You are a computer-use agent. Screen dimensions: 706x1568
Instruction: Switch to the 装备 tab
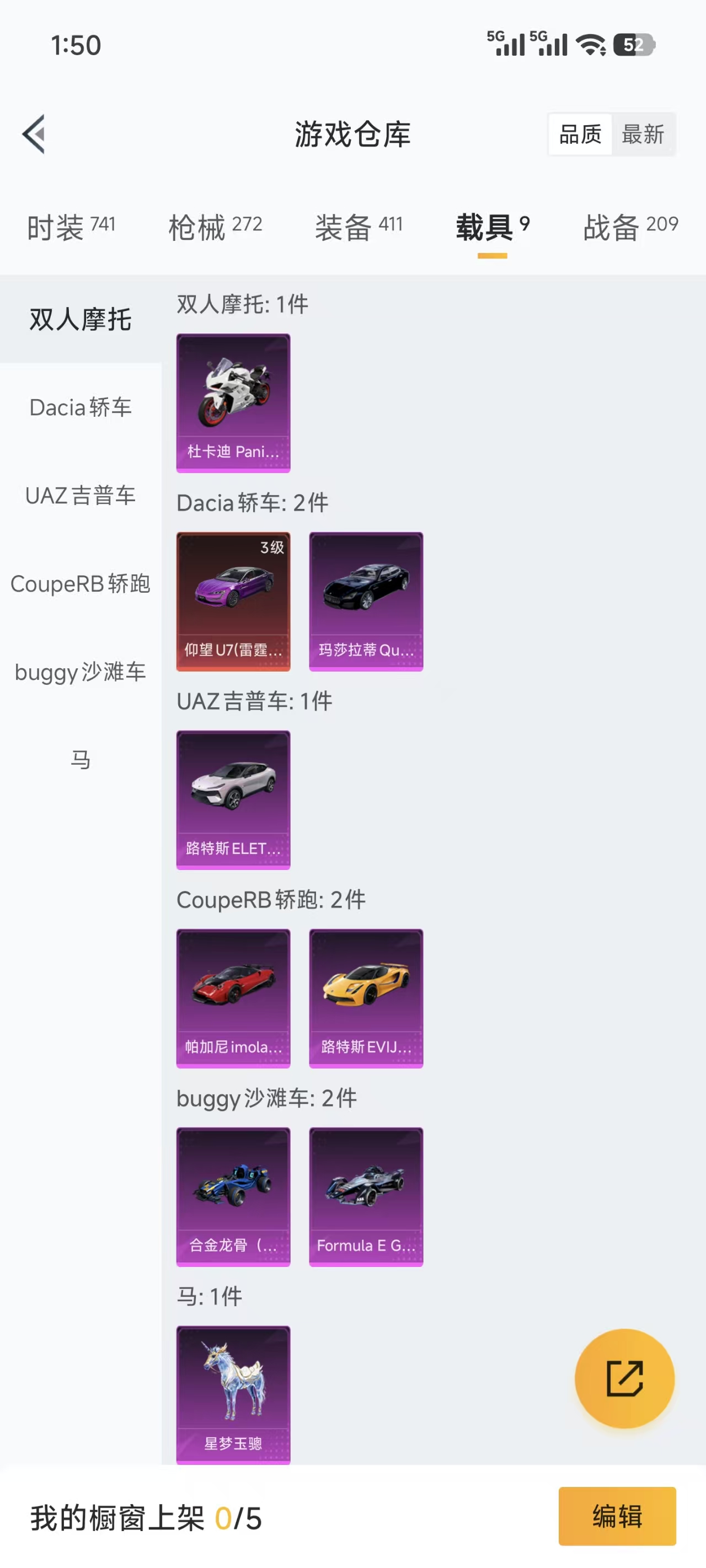[359, 227]
